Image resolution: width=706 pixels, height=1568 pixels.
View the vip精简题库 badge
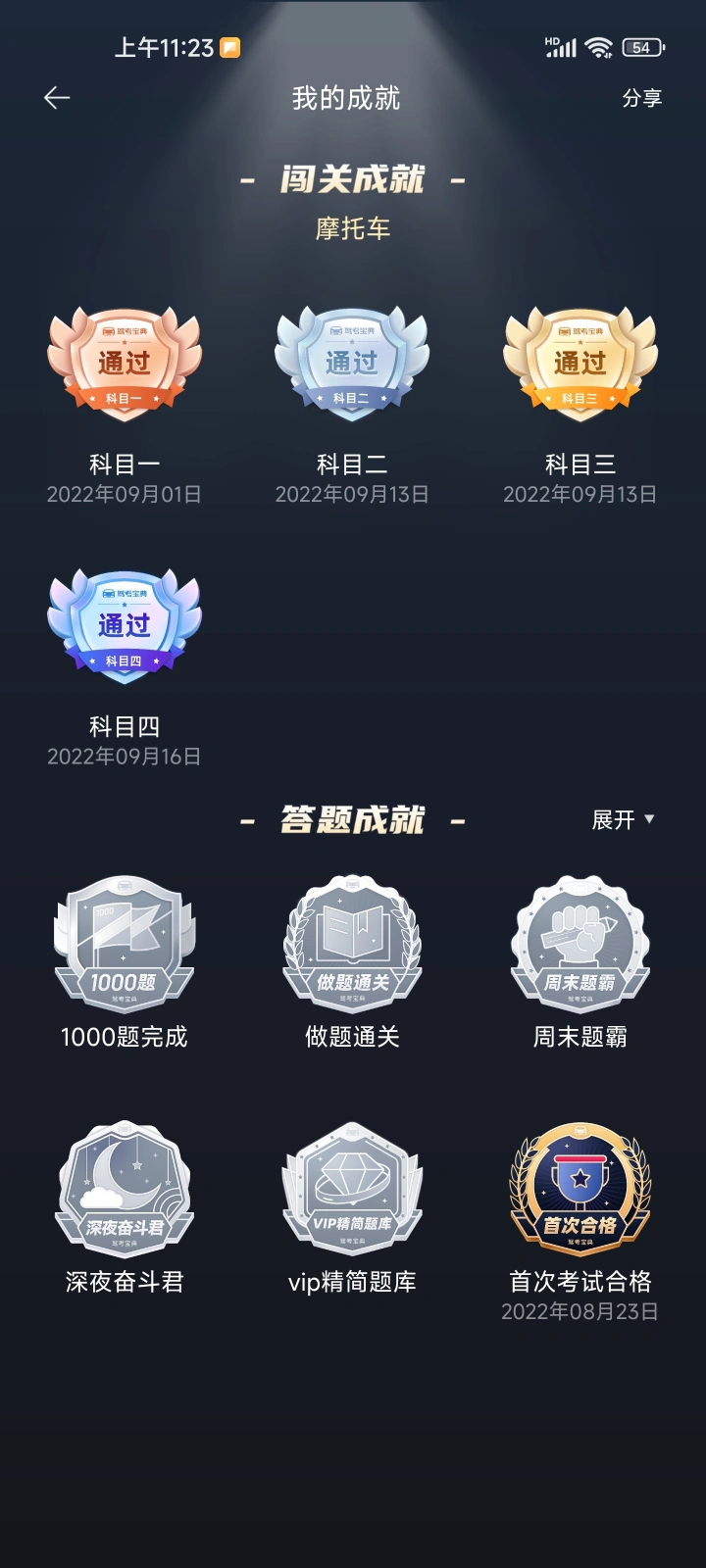(352, 1189)
